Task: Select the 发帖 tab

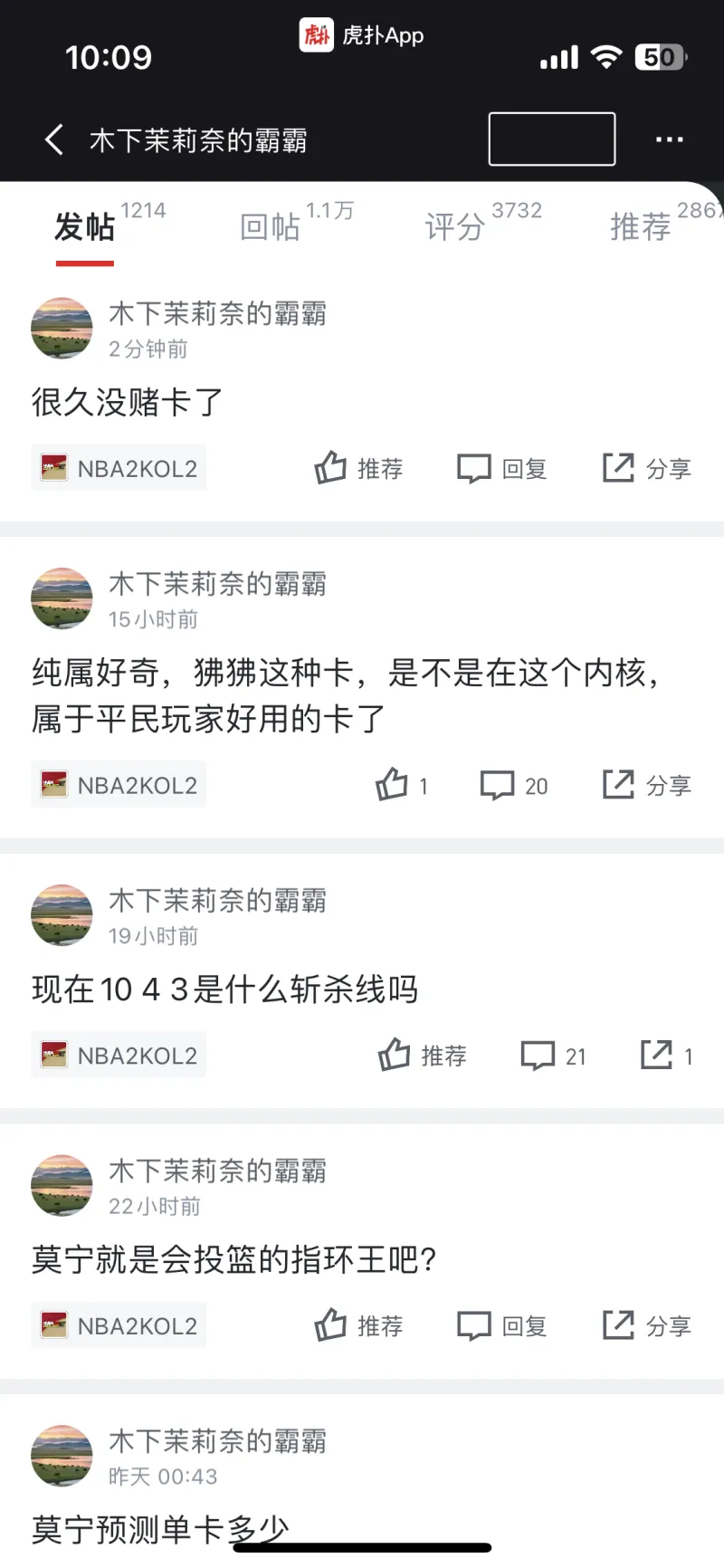Action: 85,226
